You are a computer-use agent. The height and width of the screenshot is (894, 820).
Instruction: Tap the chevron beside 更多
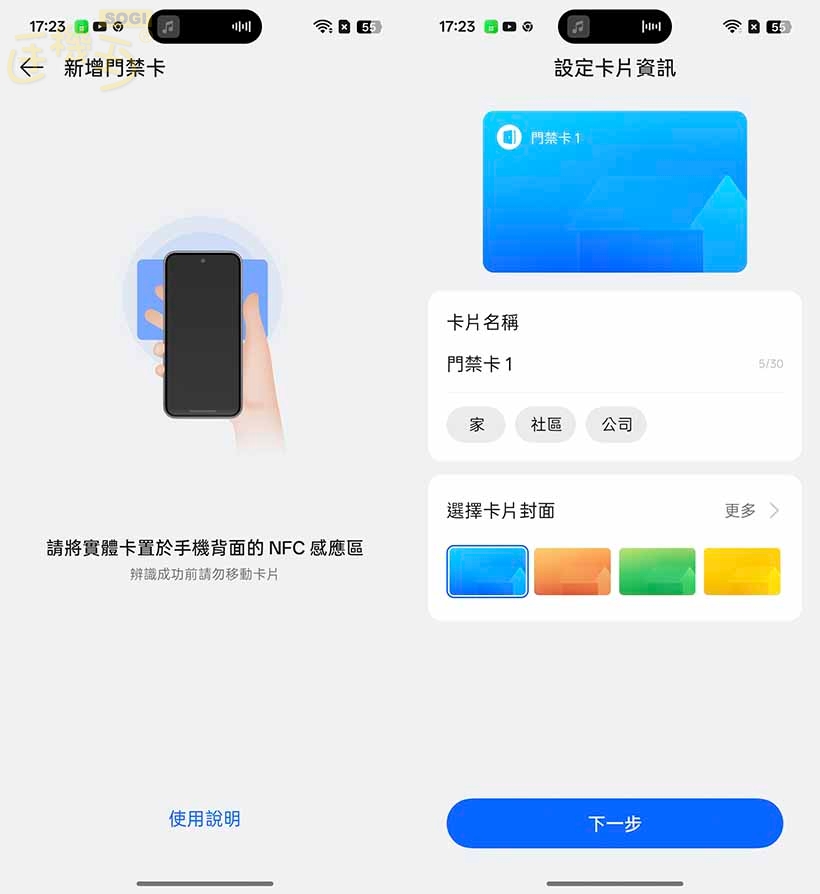(x=772, y=510)
